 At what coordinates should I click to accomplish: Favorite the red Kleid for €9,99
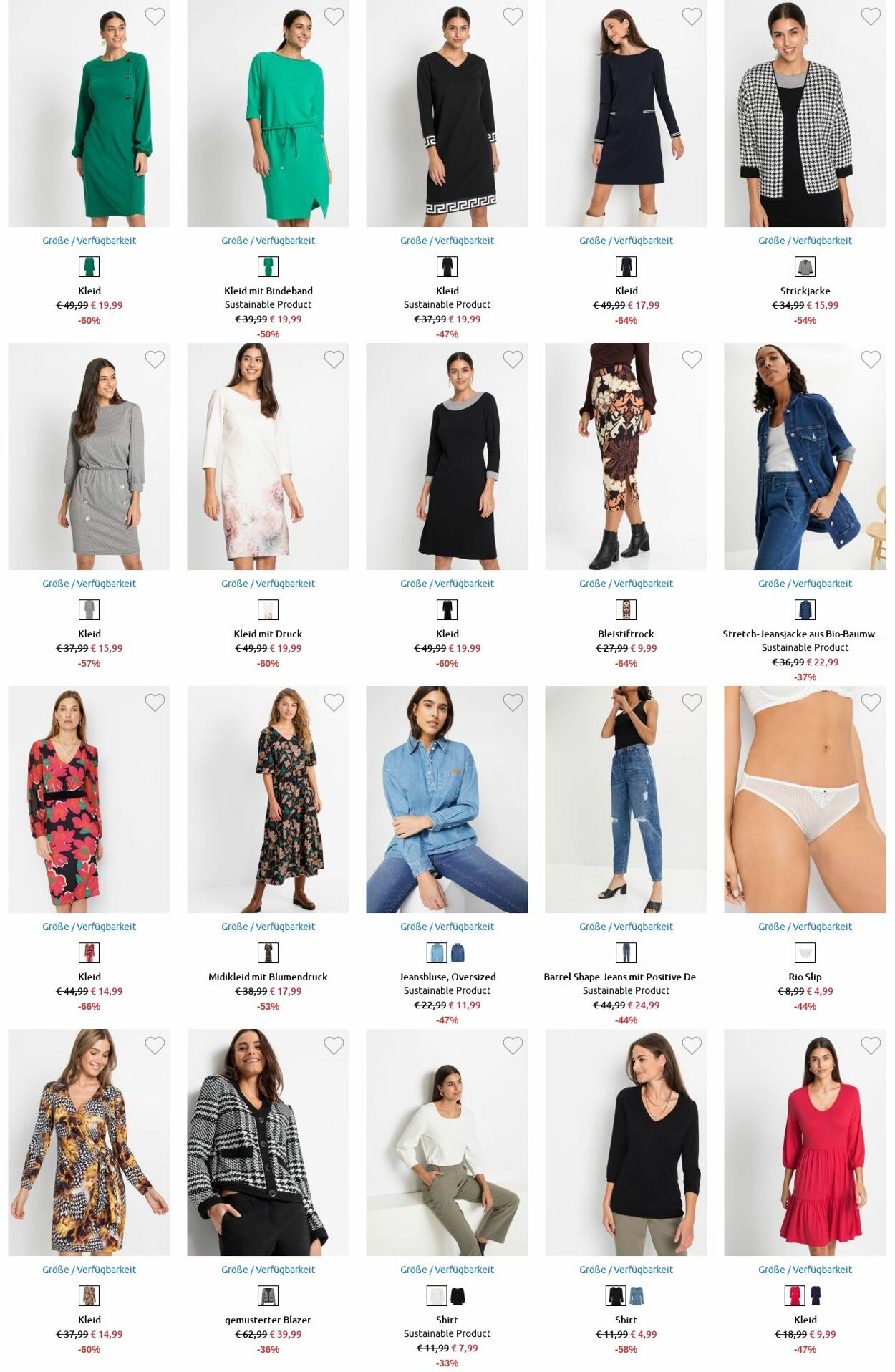pyautogui.click(x=871, y=1045)
